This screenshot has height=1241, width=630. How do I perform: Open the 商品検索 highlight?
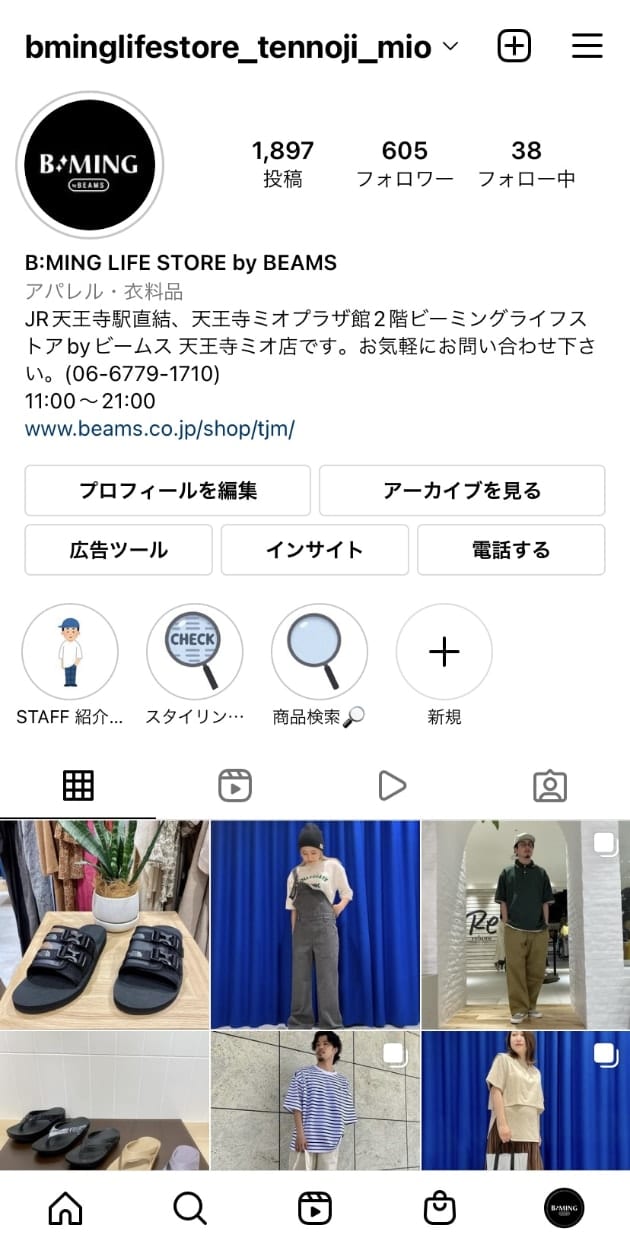click(319, 652)
